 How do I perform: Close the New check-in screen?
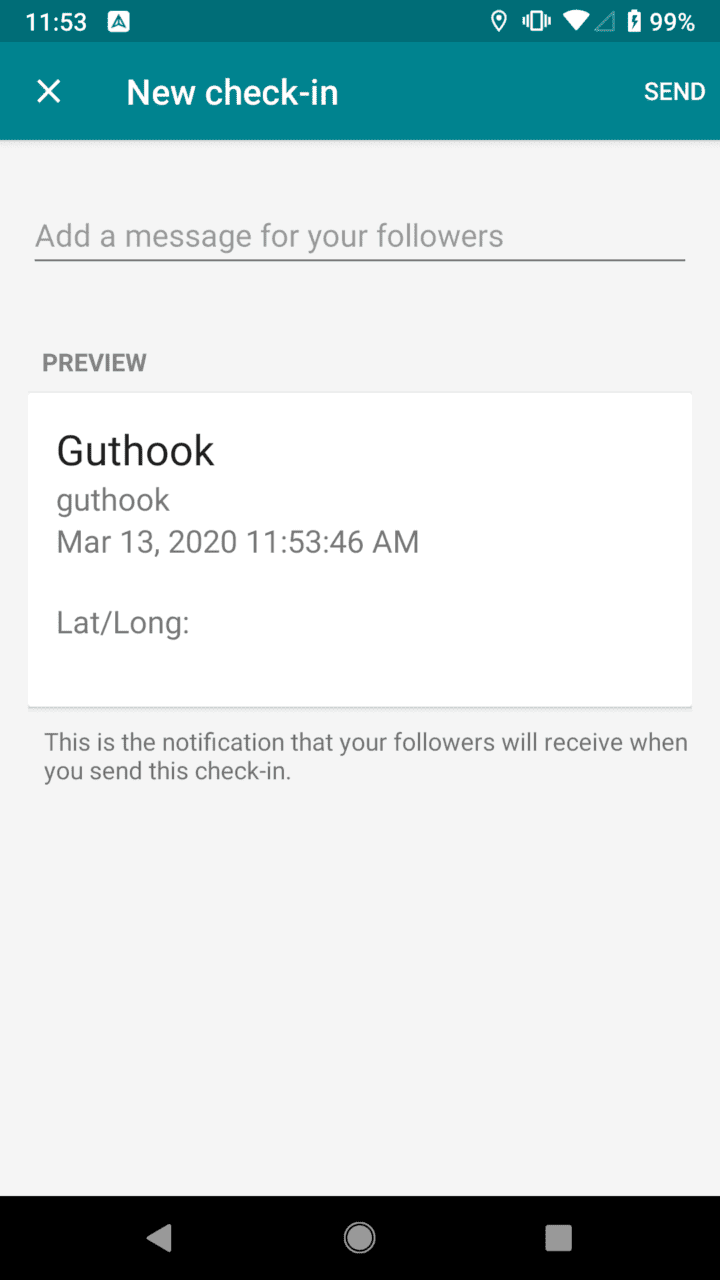48,92
